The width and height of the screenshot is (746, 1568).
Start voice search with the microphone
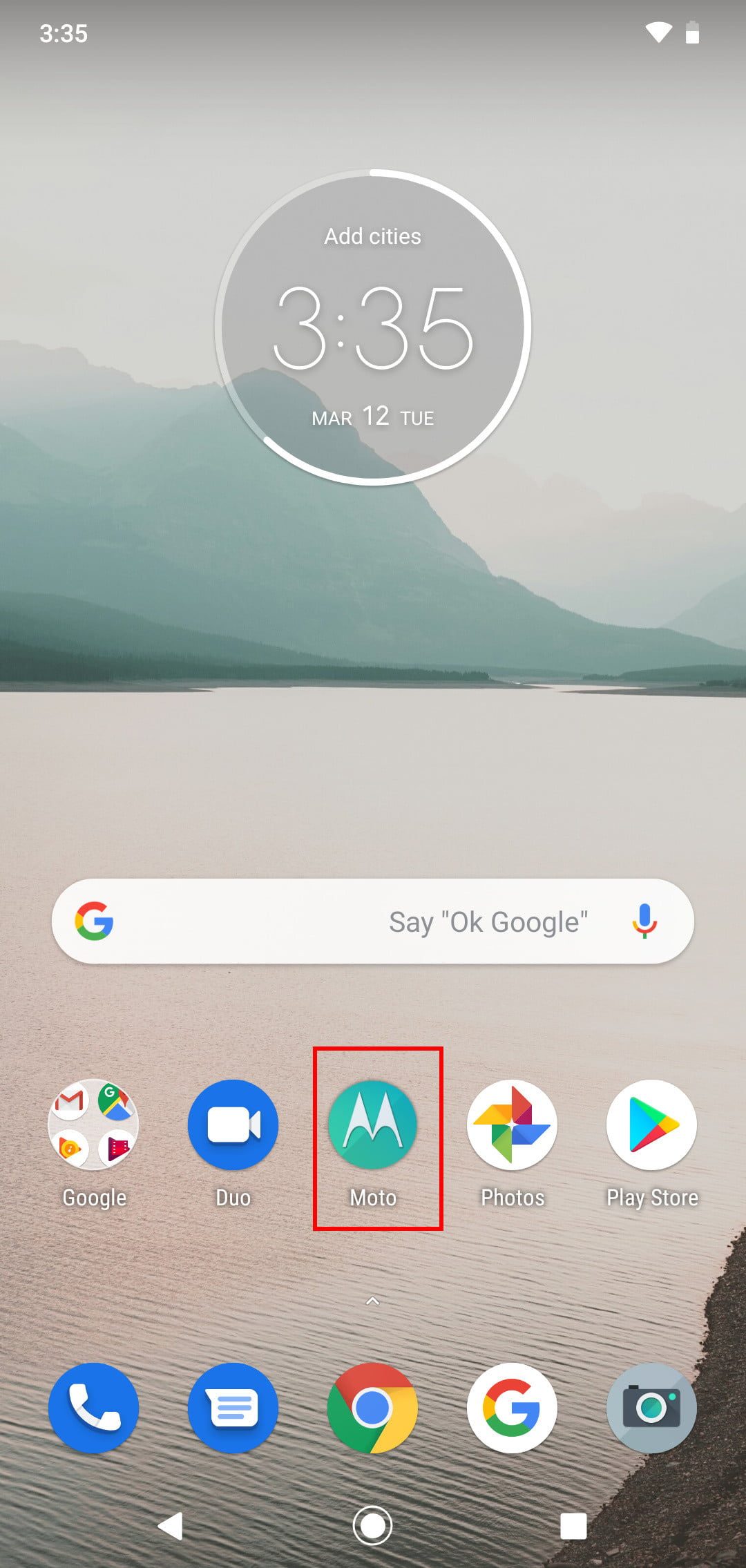pyautogui.click(x=644, y=921)
